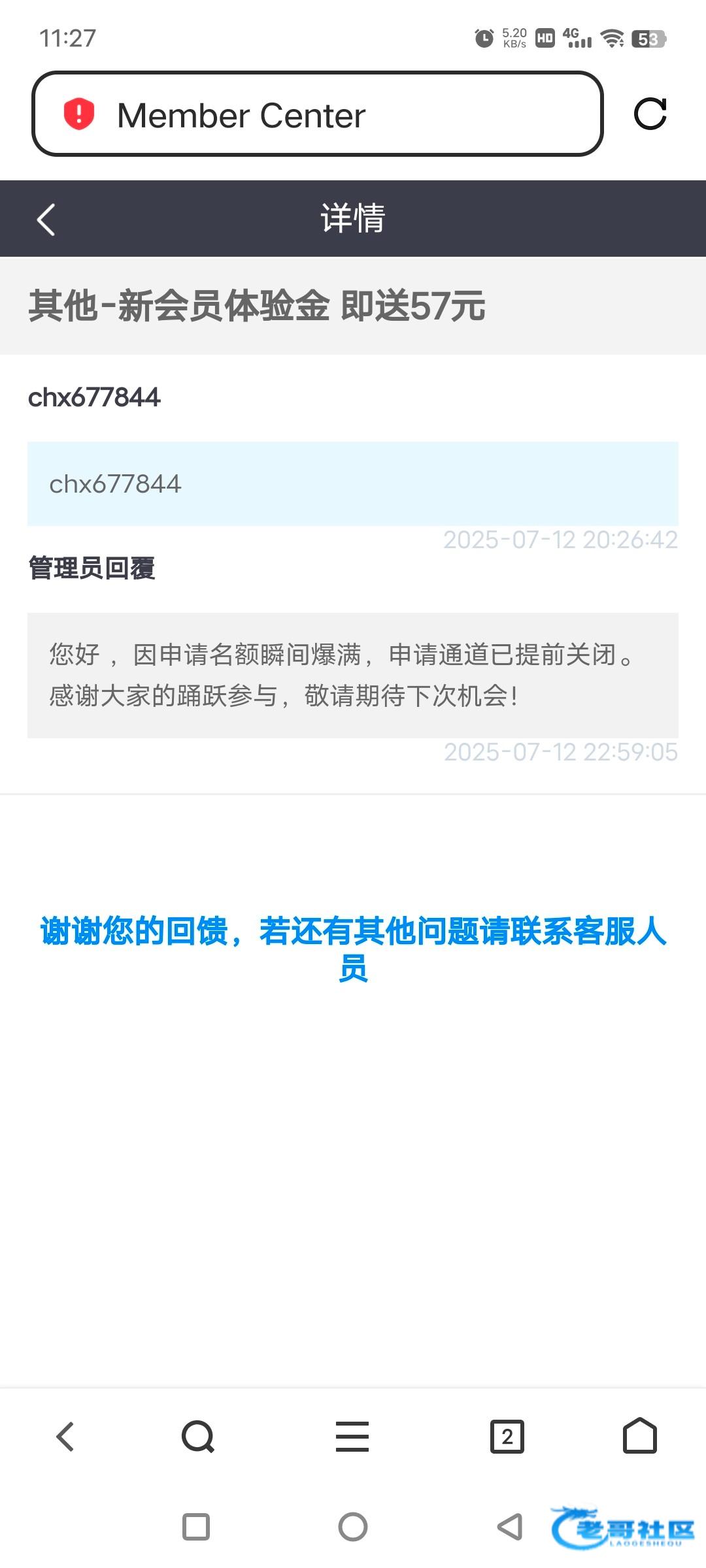Open the browser menu with three lines
Image resolution: width=706 pixels, height=1568 pixels.
coord(352,1436)
